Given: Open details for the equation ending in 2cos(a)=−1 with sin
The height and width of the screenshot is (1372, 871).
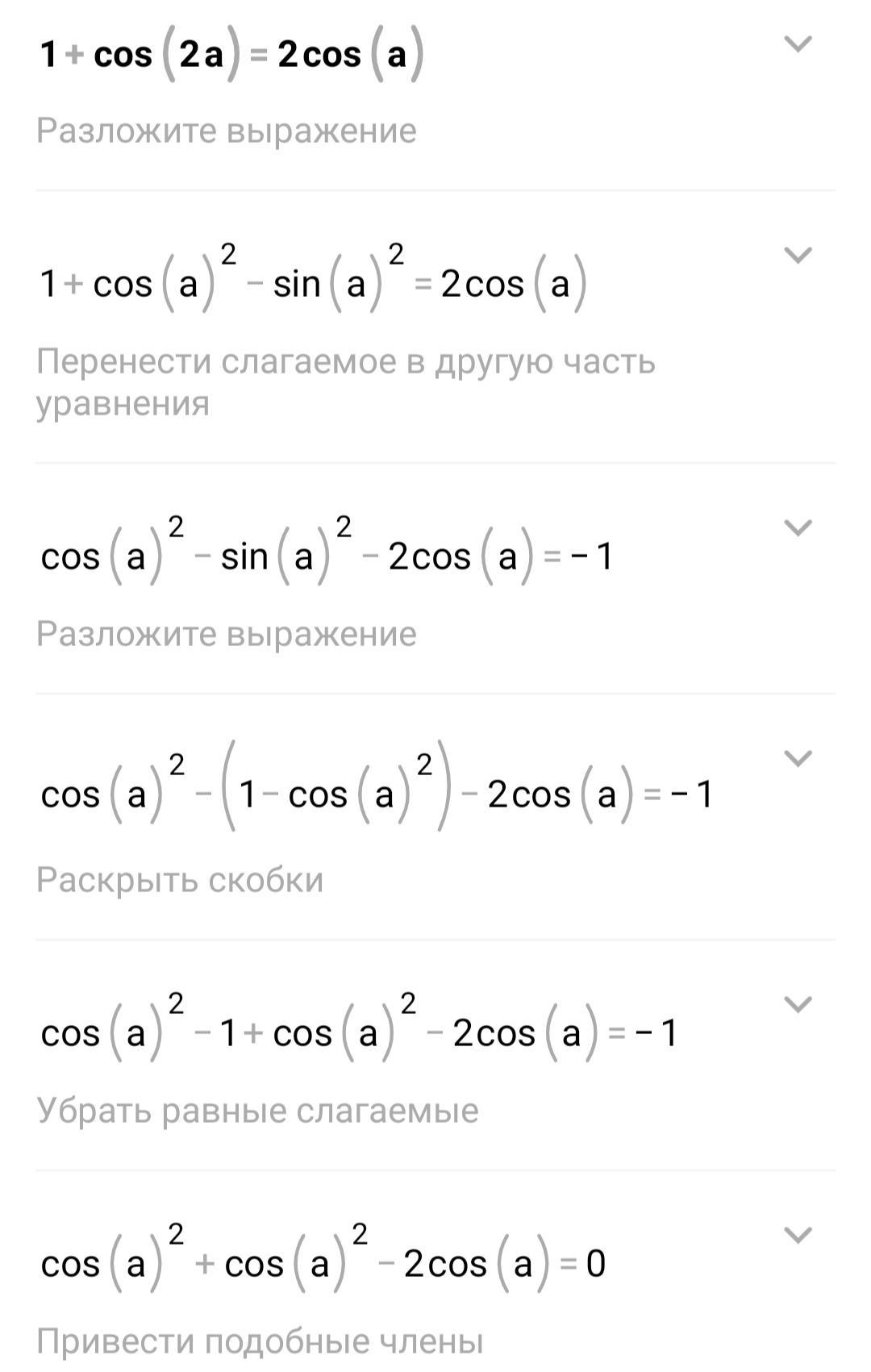Looking at the screenshot, I should tap(798, 528).
